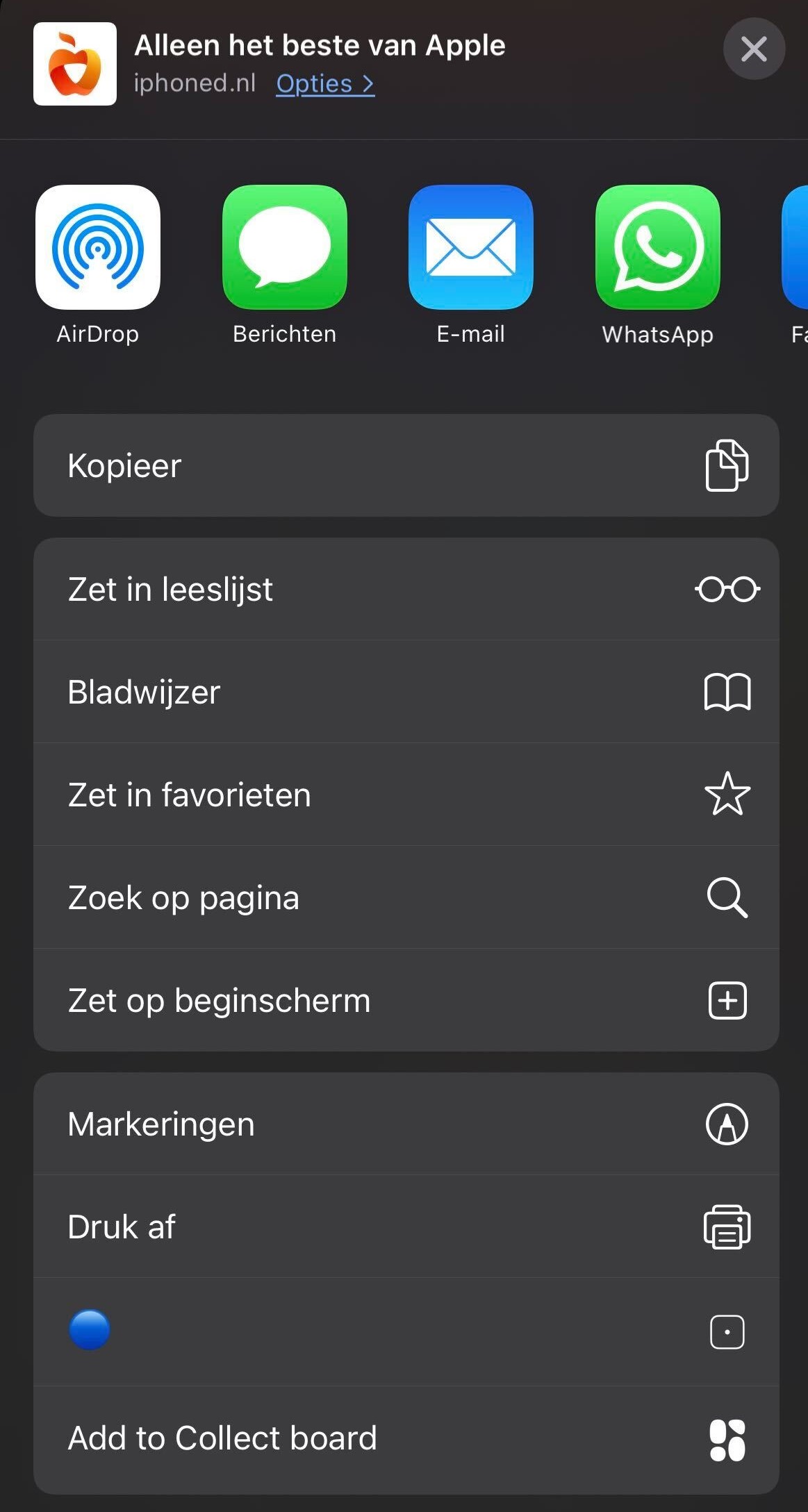This screenshot has height=1512, width=808.
Task: Share the page by E-mail
Action: click(471, 266)
